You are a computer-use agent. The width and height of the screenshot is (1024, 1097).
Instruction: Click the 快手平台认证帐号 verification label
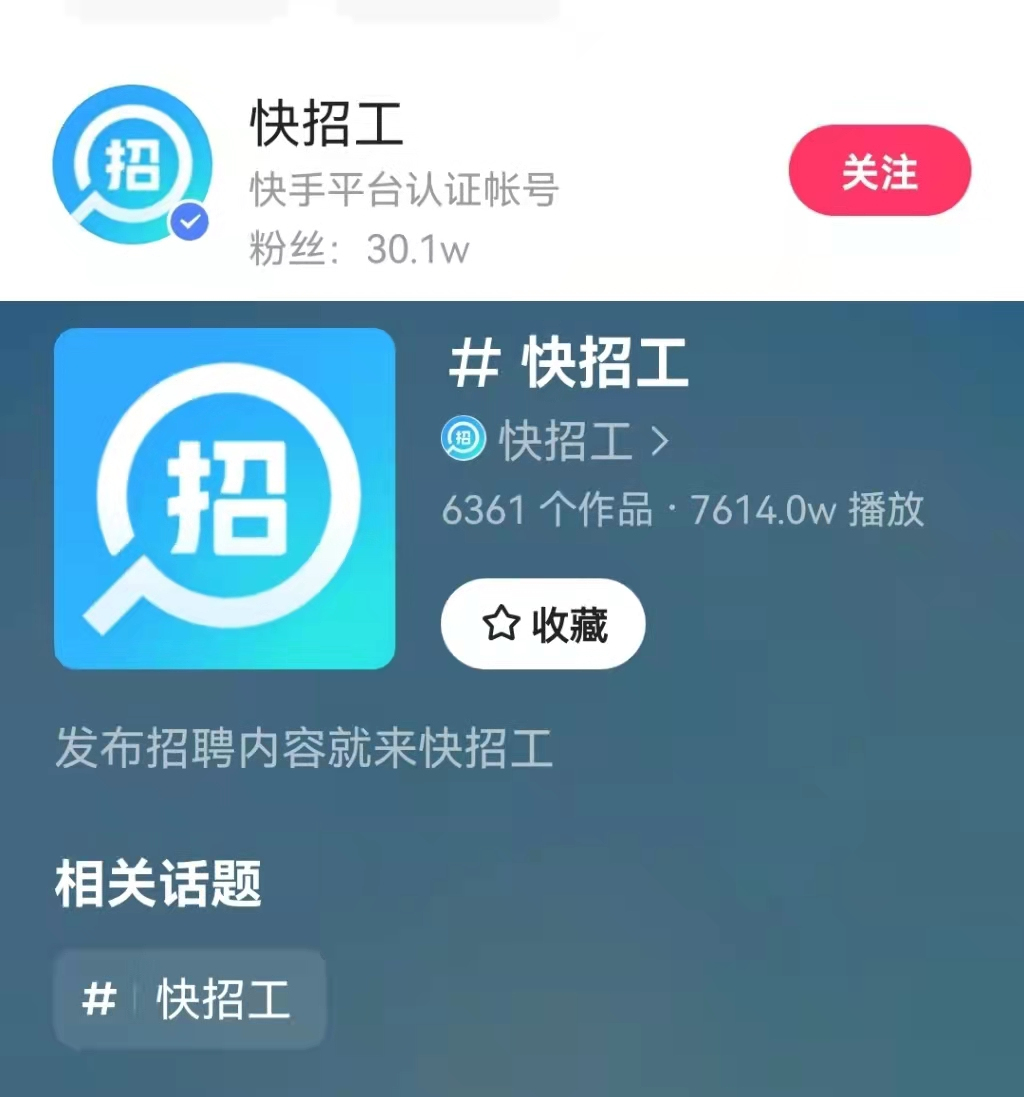point(400,188)
